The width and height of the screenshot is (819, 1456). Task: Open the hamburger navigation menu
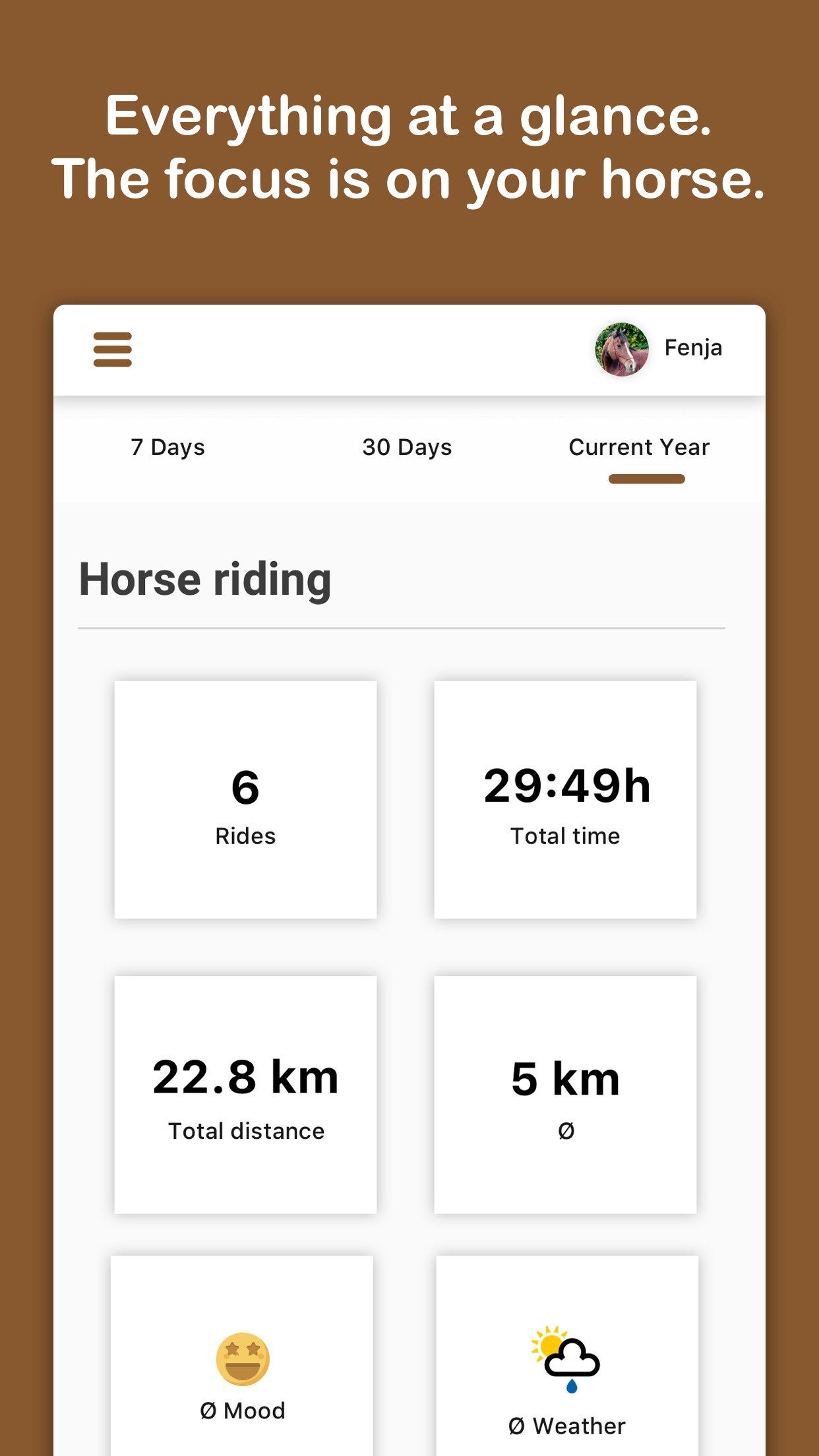click(112, 351)
